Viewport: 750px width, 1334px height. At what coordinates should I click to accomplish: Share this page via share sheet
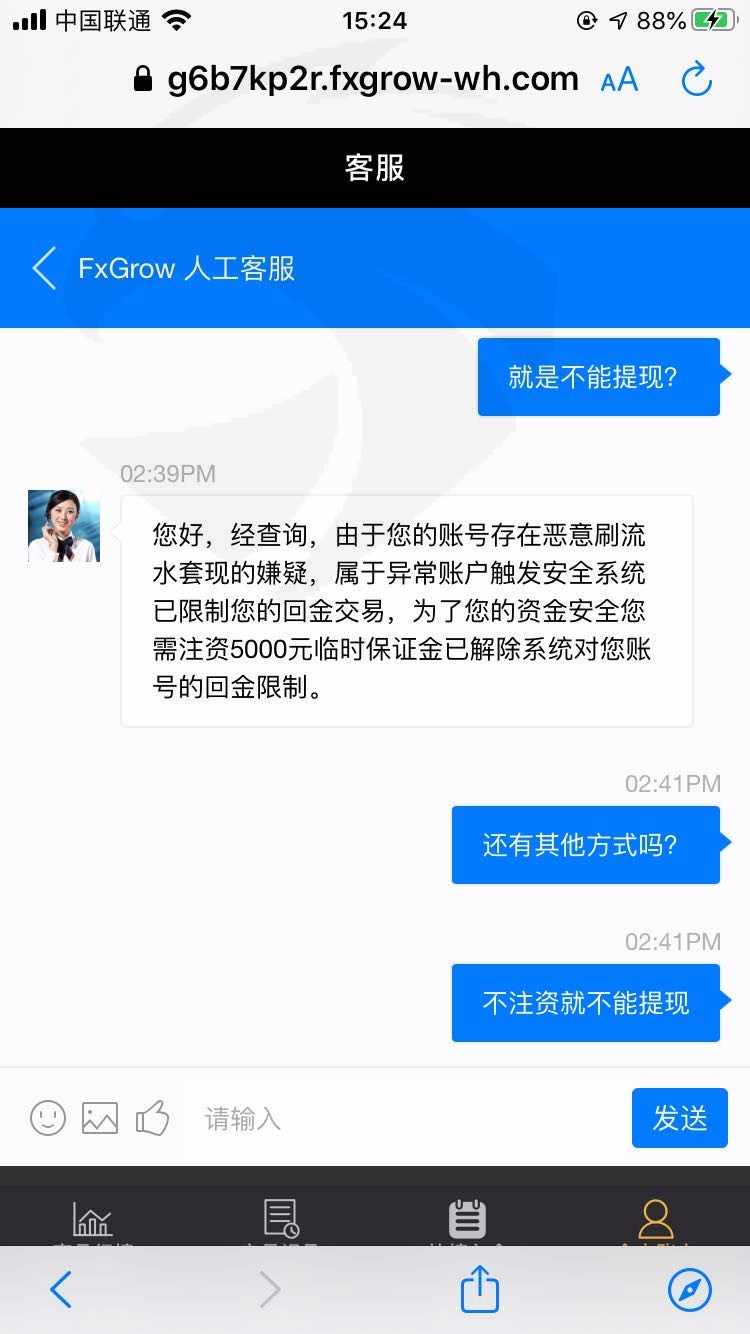click(x=479, y=1288)
